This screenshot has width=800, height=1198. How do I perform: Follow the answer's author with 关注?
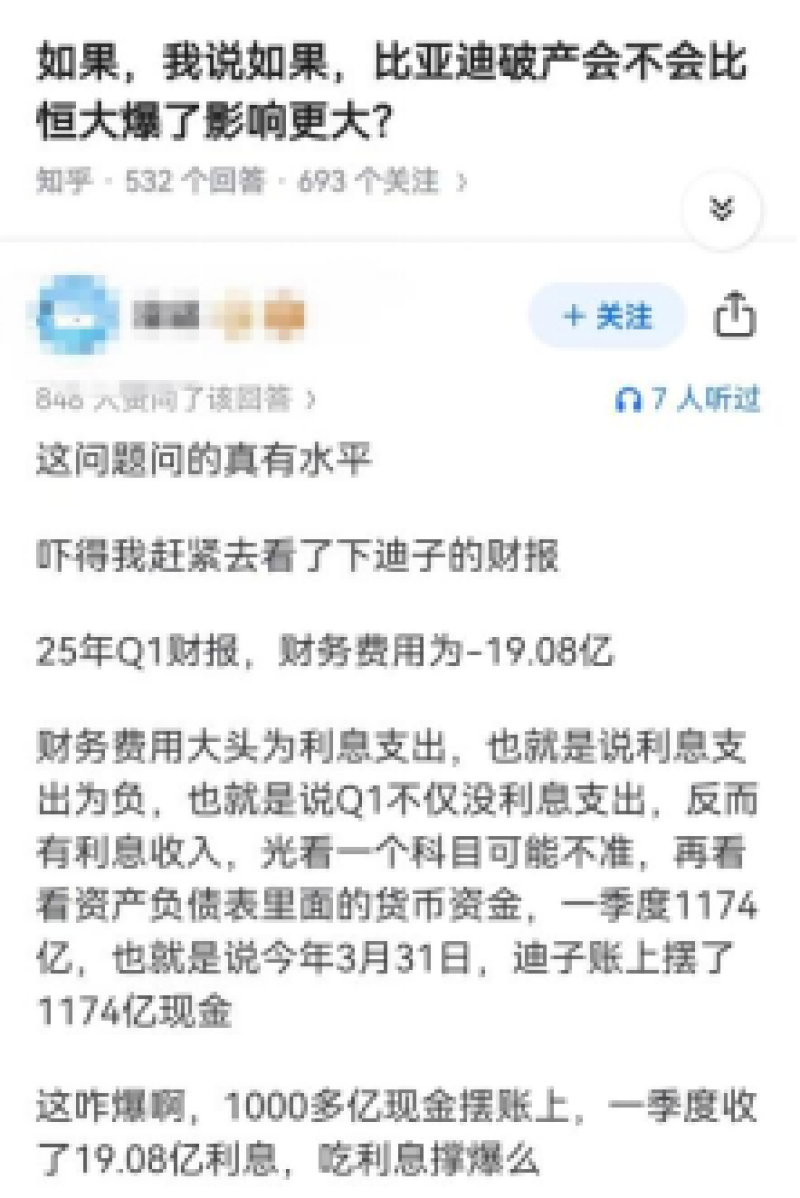[607, 317]
